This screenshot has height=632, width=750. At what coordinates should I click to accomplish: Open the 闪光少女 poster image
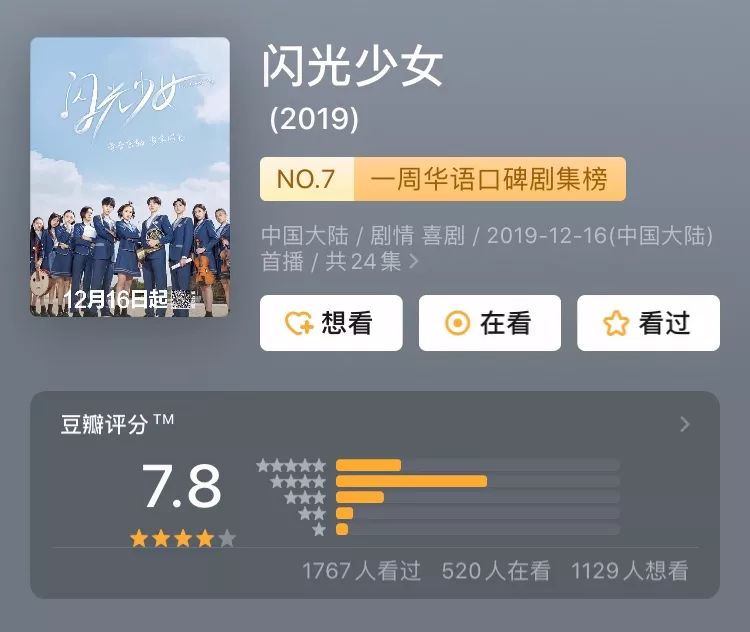coord(130,177)
